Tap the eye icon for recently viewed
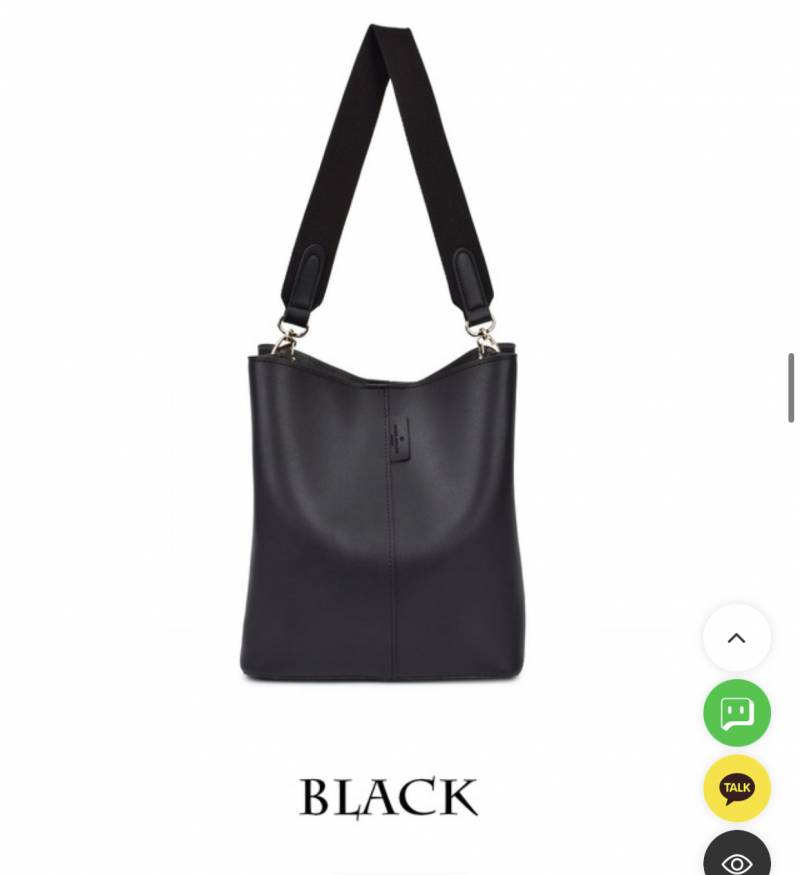 tap(736, 858)
